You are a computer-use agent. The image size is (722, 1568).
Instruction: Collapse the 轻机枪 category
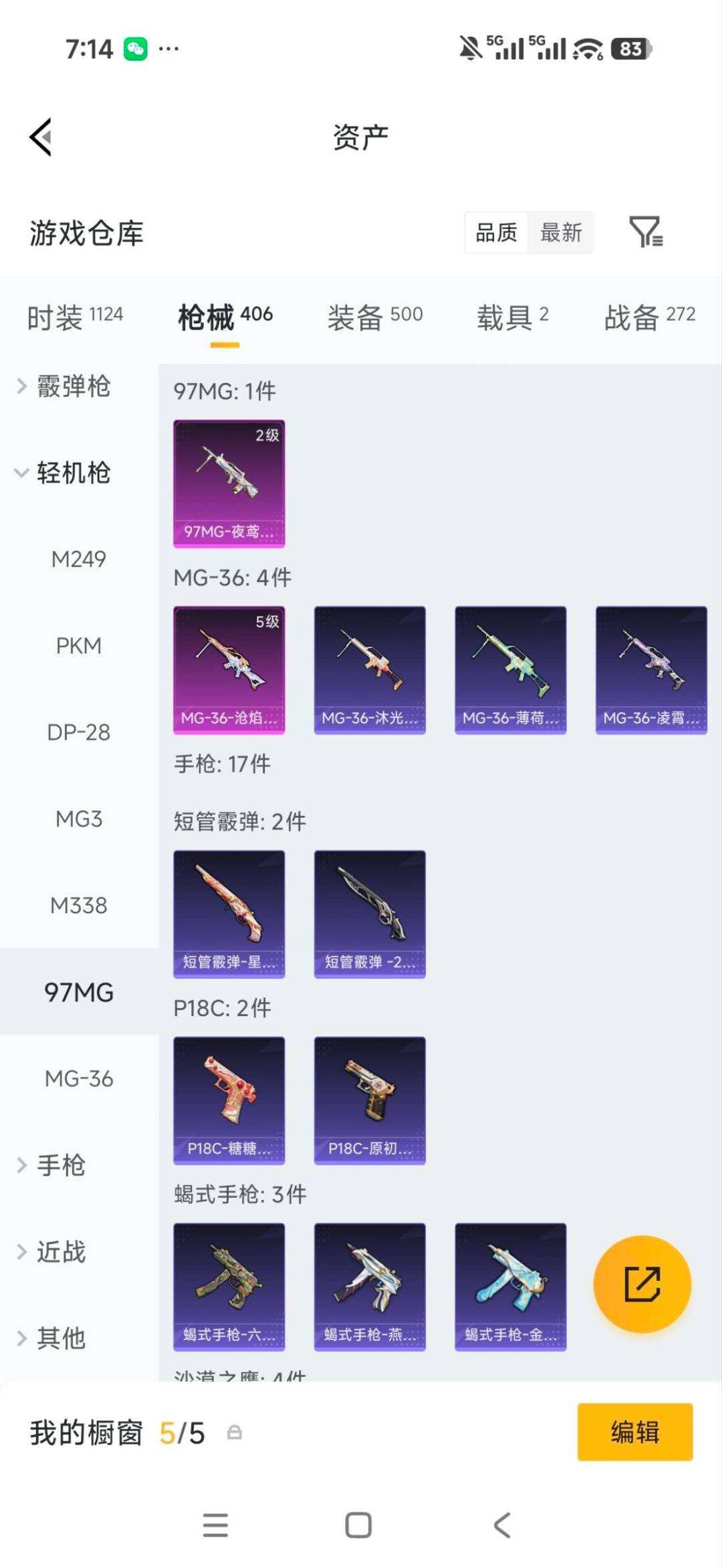coord(64,473)
